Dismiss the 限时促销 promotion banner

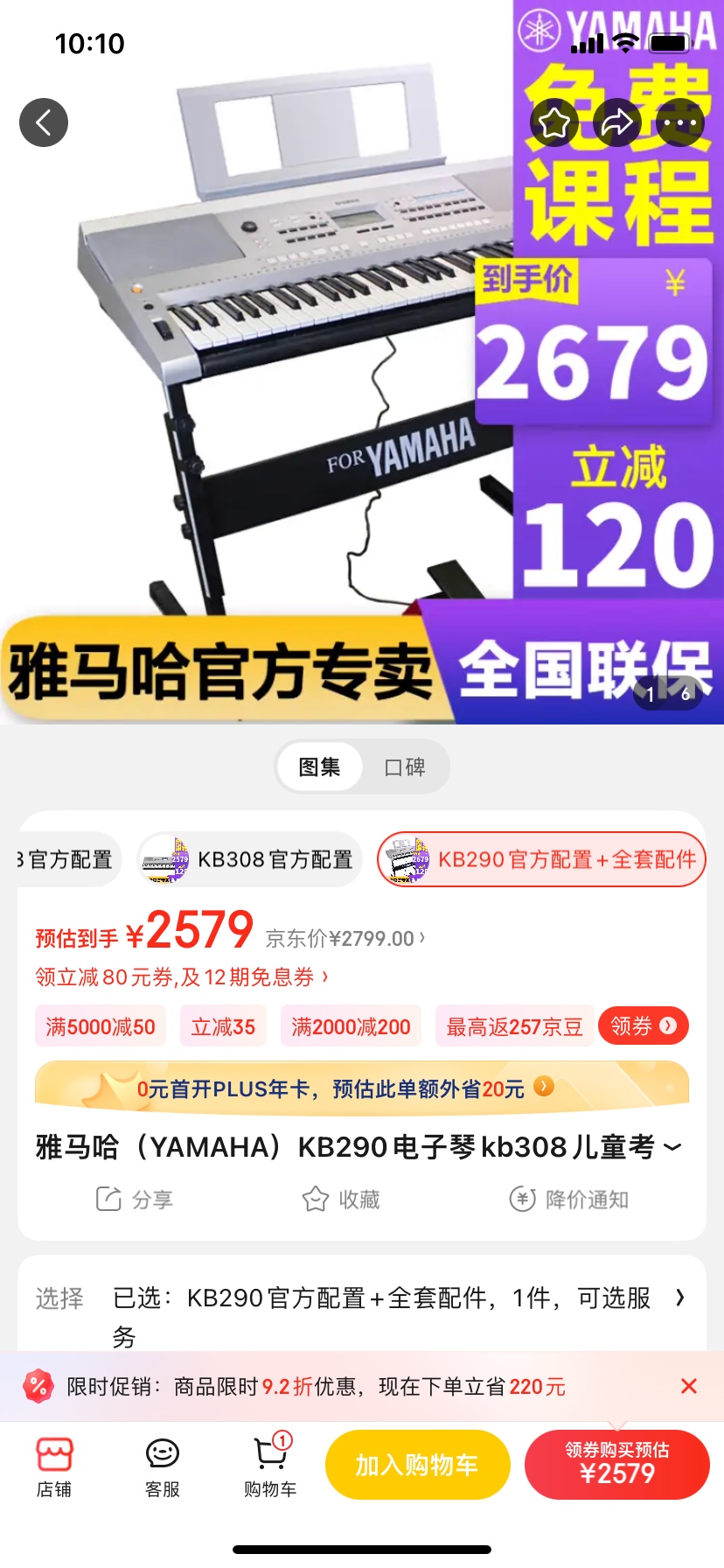point(688,1386)
